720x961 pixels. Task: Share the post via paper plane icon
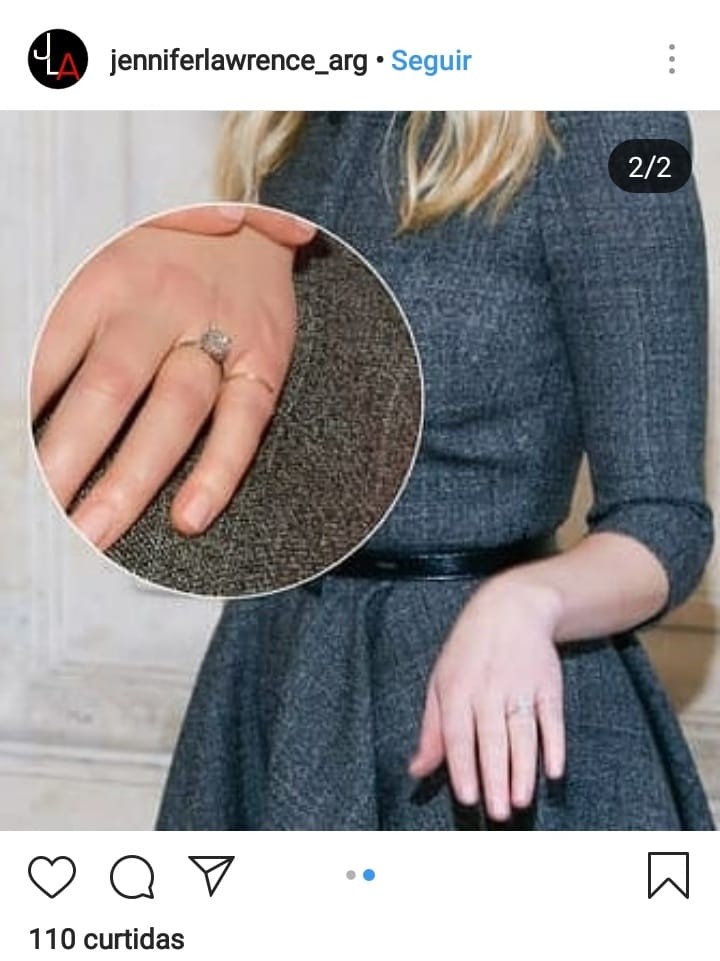tap(211, 875)
